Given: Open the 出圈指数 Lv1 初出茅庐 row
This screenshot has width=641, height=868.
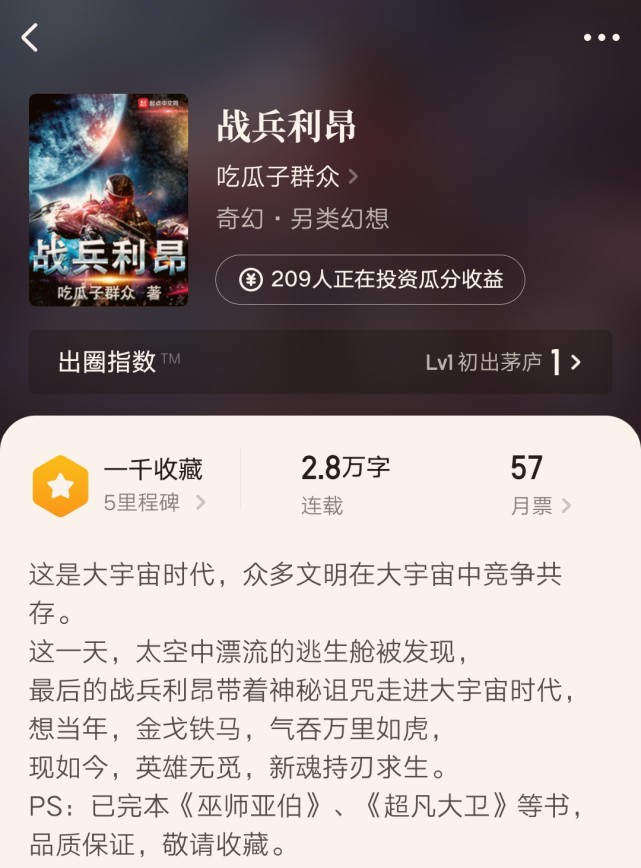Looking at the screenshot, I should (320, 362).
